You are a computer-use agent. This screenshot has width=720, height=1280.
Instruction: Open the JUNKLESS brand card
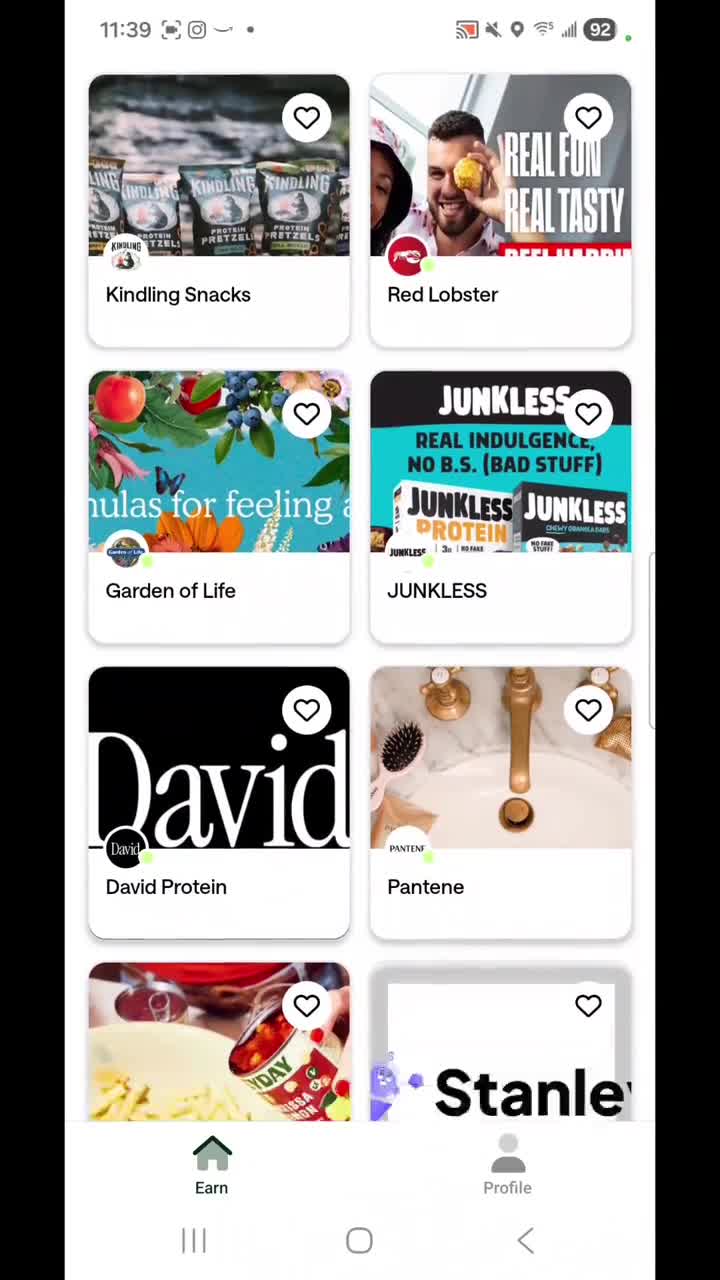click(x=501, y=507)
